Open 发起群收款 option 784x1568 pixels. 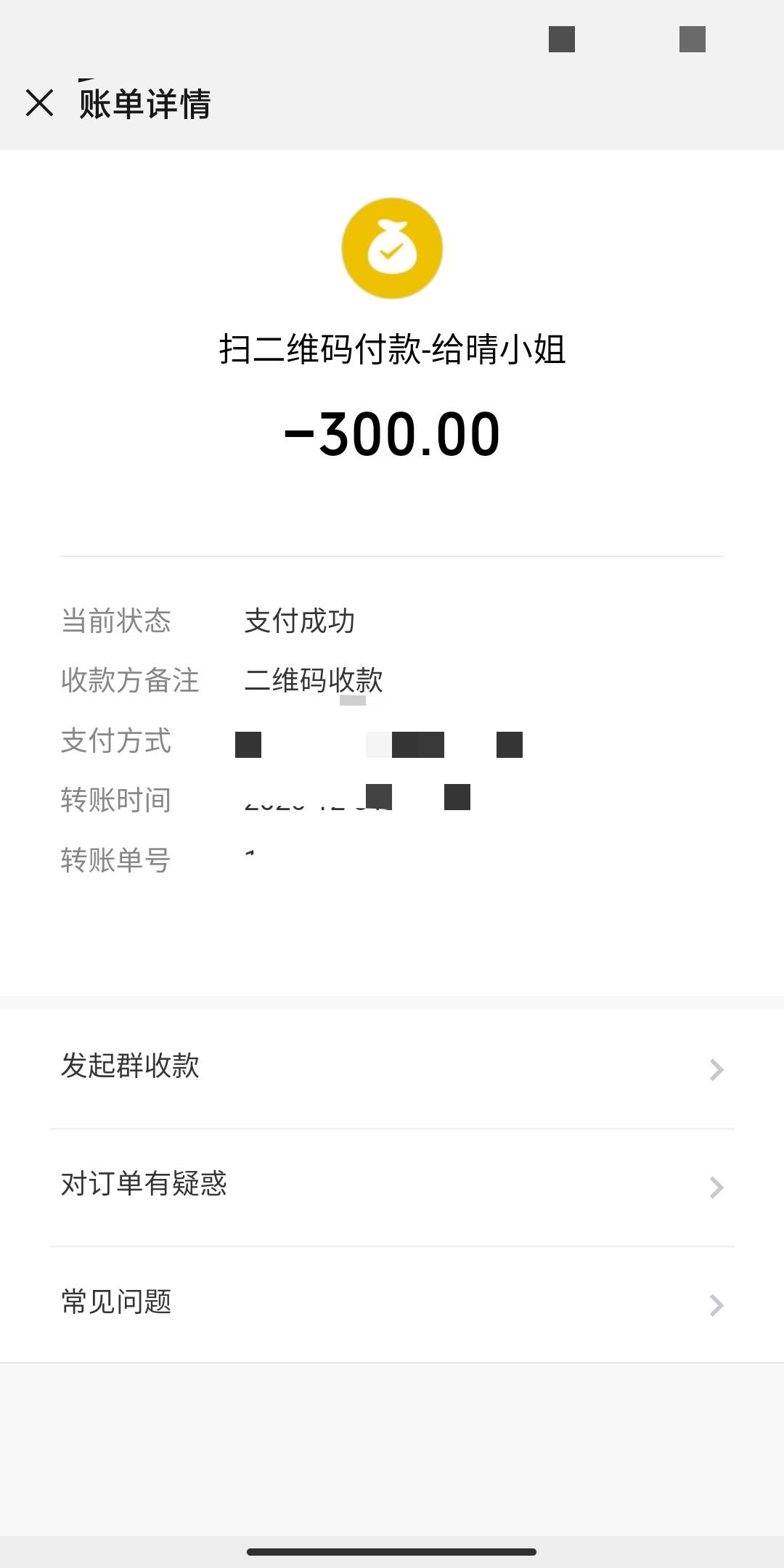click(392, 1068)
